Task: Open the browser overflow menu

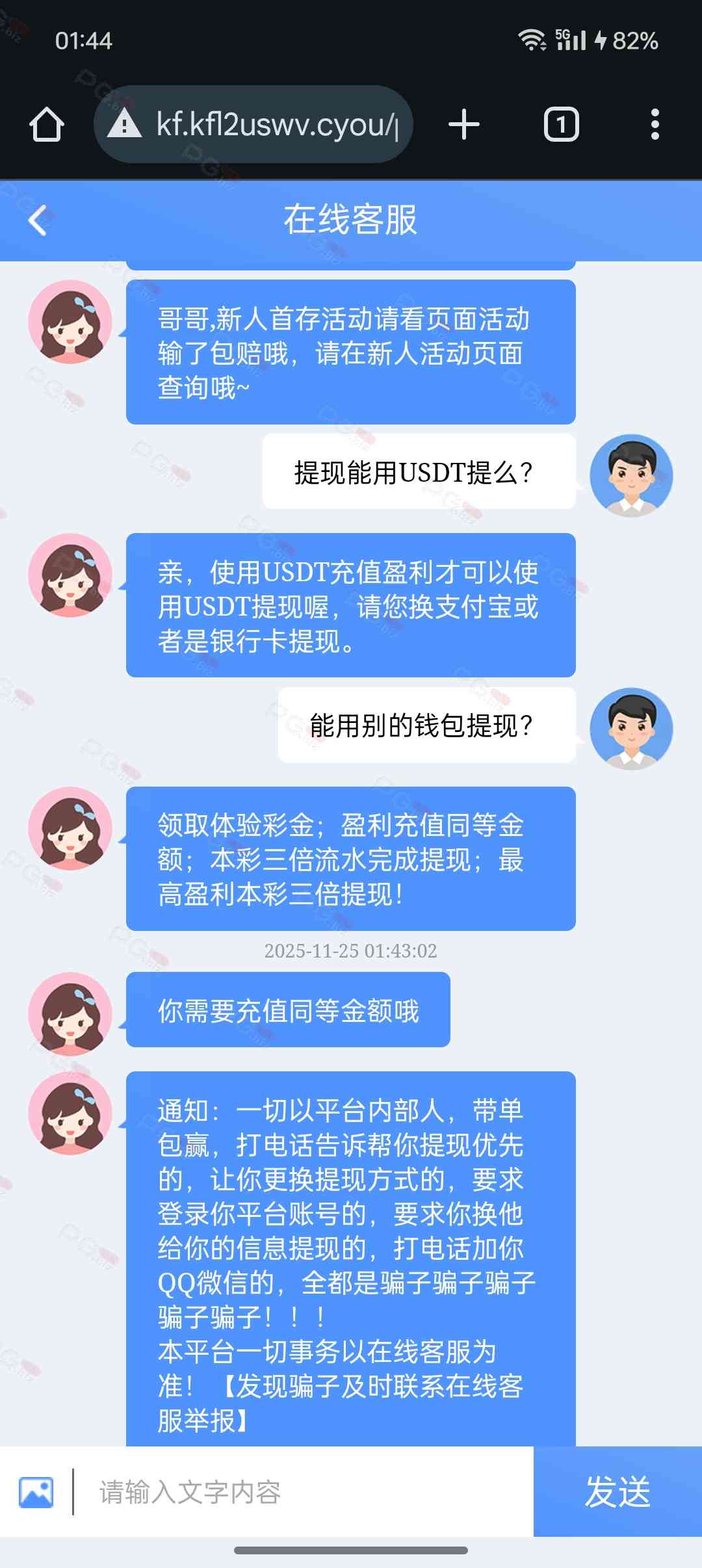Action: tap(655, 124)
